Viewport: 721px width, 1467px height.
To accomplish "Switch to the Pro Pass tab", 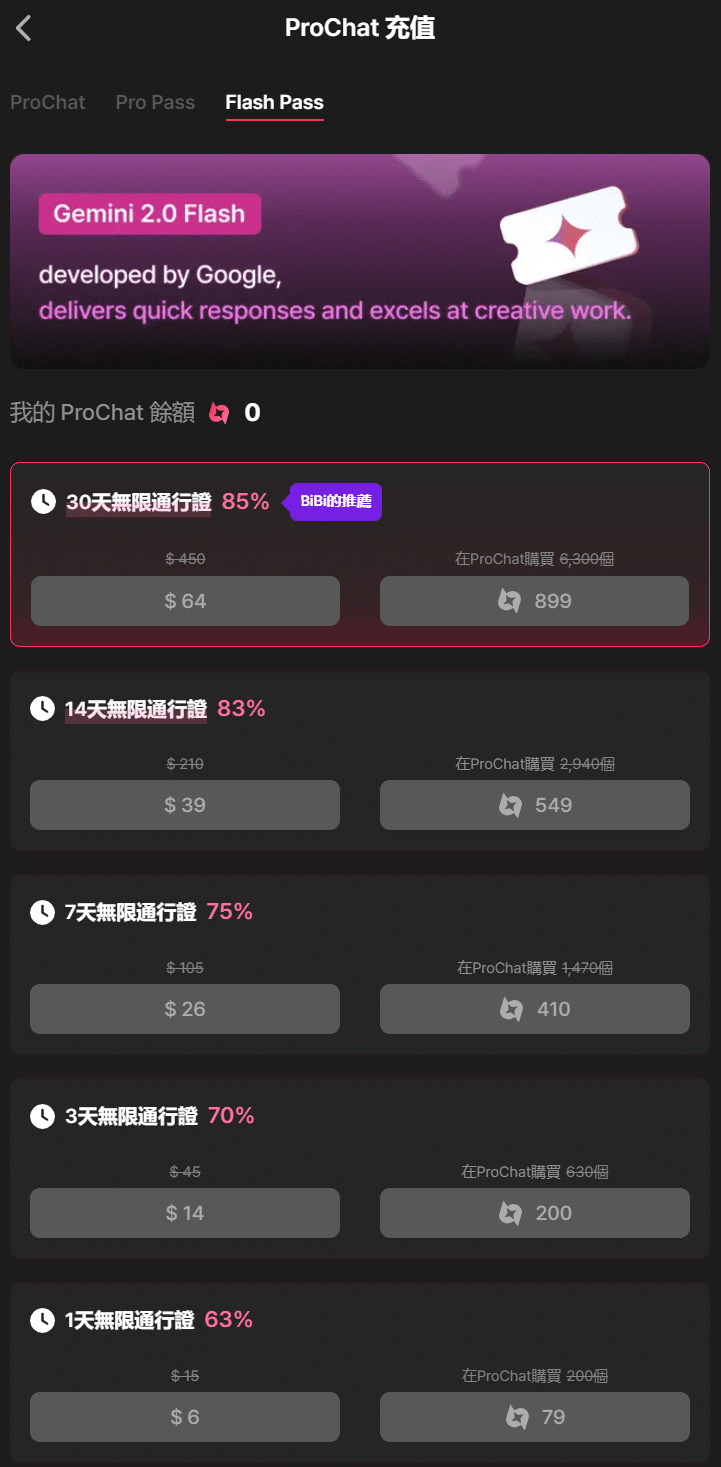I will [x=155, y=102].
